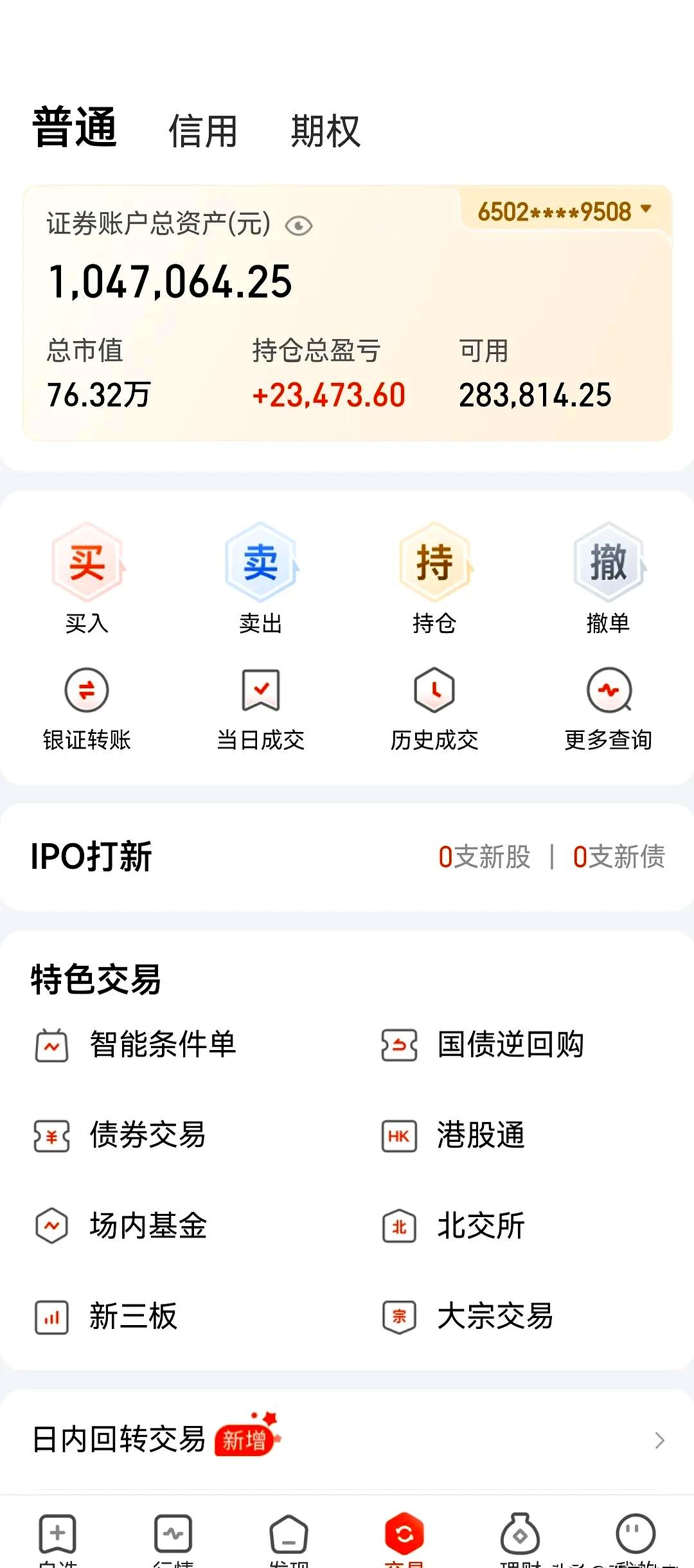Open the 撤单 (Cancel Order) icon

[607, 566]
